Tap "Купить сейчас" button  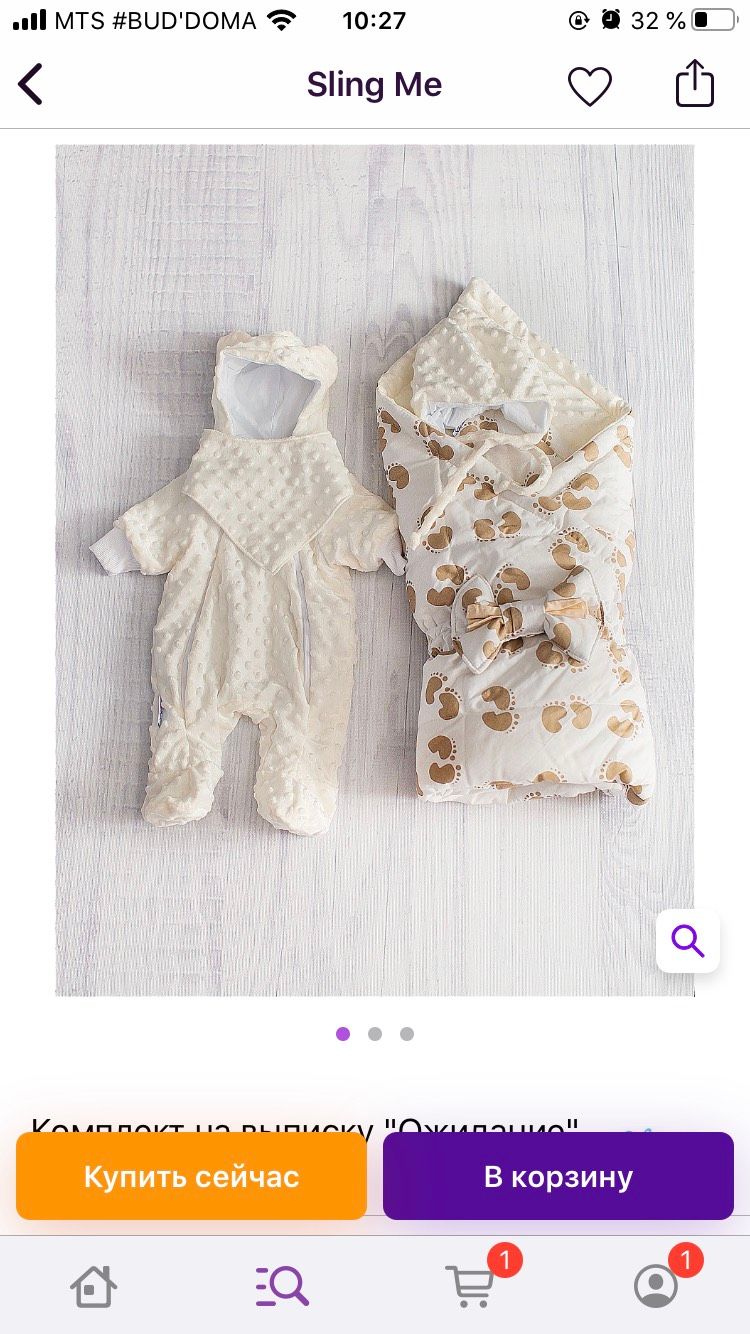pyautogui.click(x=191, y=1176)
